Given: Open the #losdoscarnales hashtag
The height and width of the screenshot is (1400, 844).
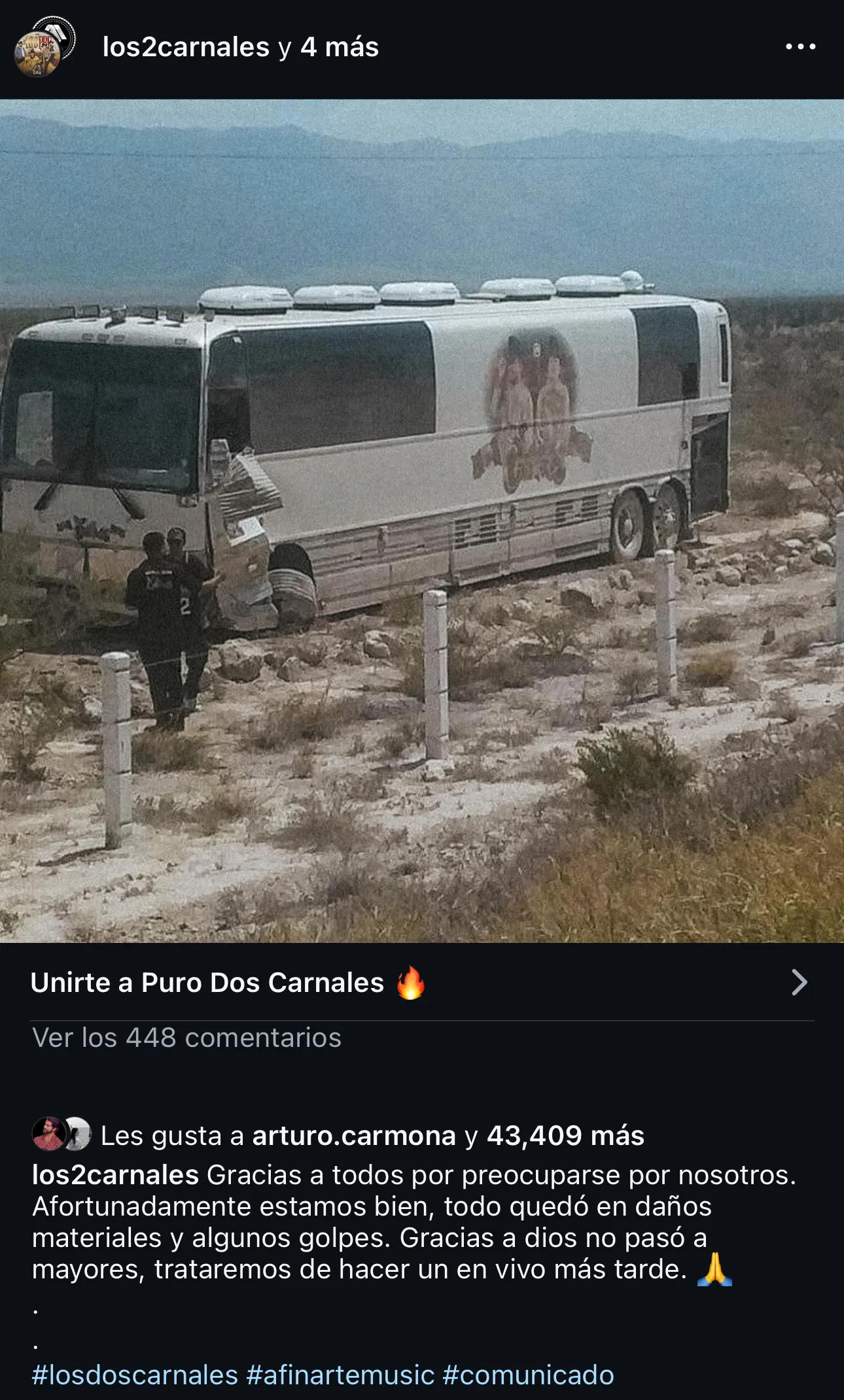Looking at the screenshot, I should pos(135,1375).
